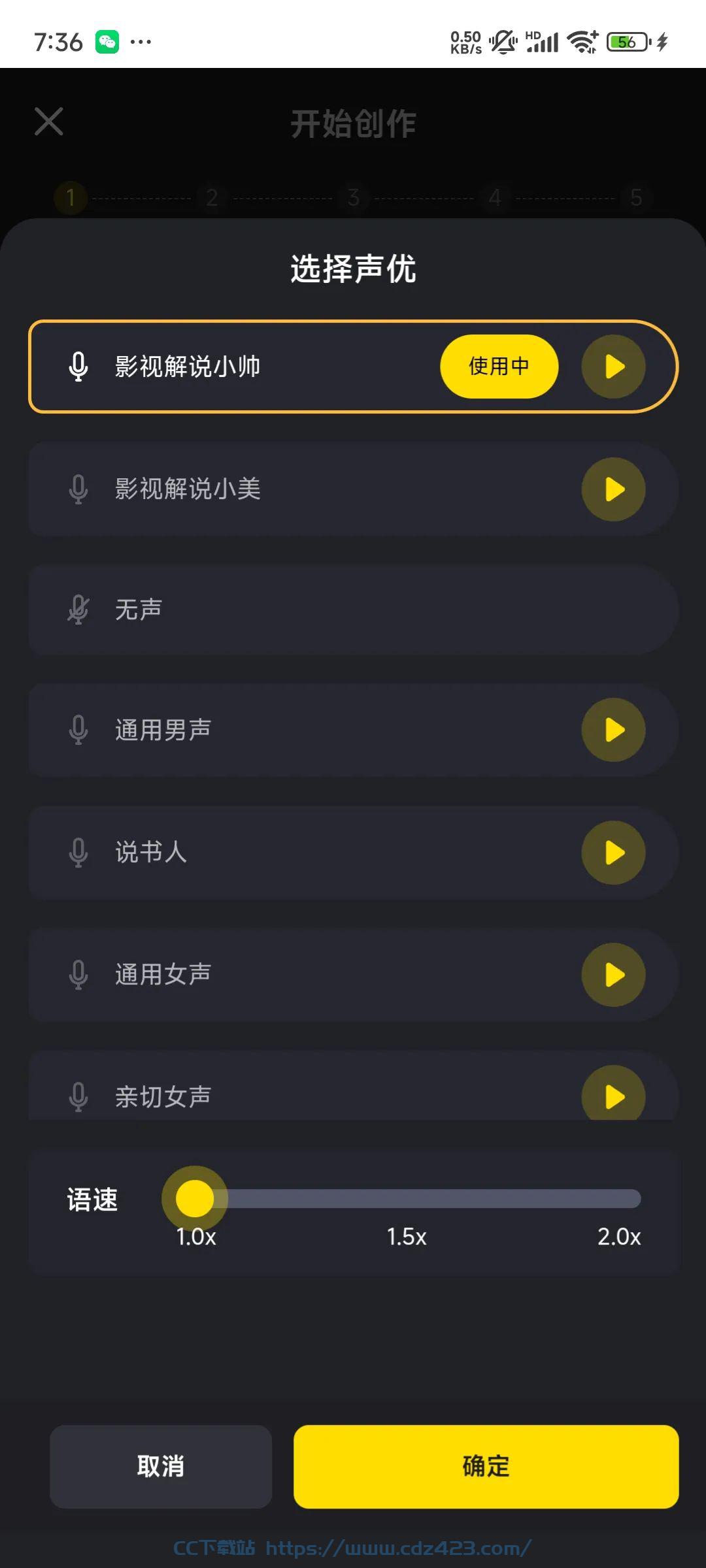The height and width of the screenshot is (1568, 706).
Task: Select the 说书人 voice
Action: (x=353, y=853)
